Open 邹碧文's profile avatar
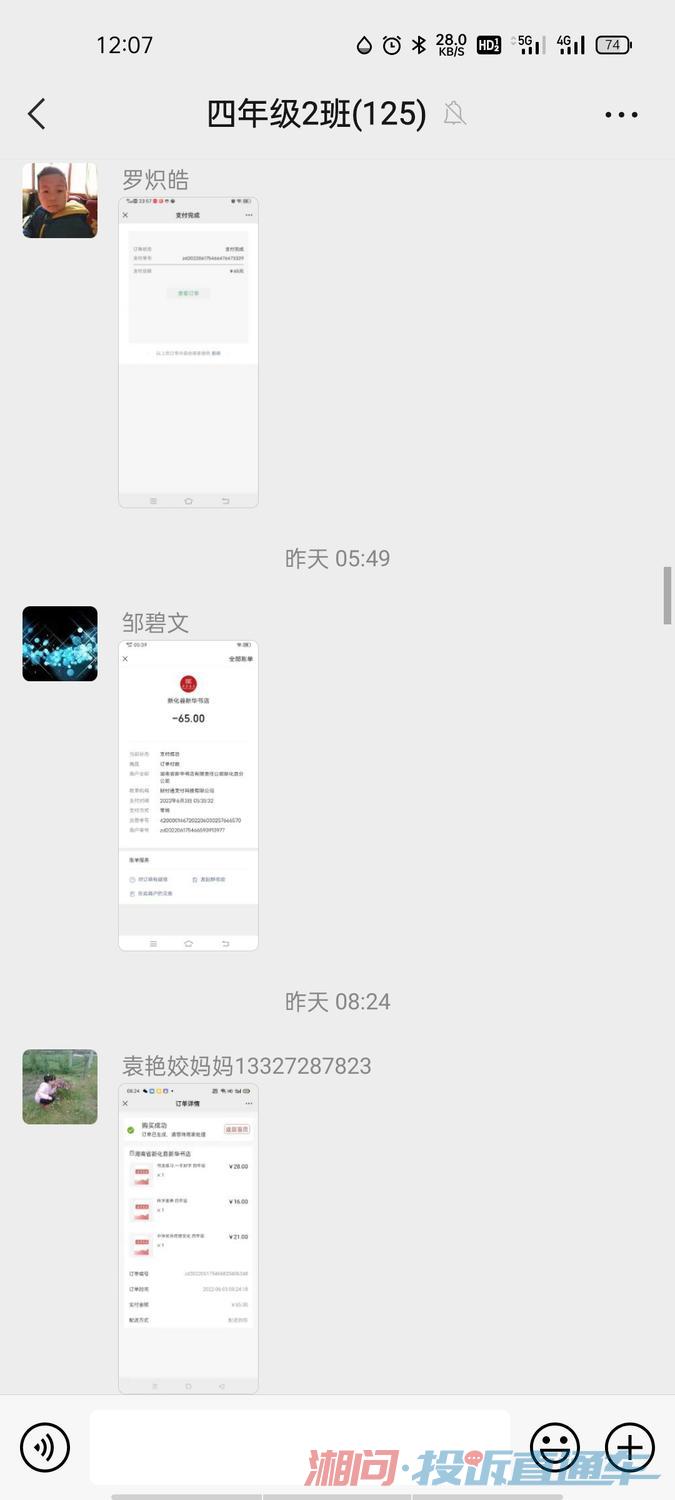The width and height of the screenshot is (675, 1500). point(60,644)
